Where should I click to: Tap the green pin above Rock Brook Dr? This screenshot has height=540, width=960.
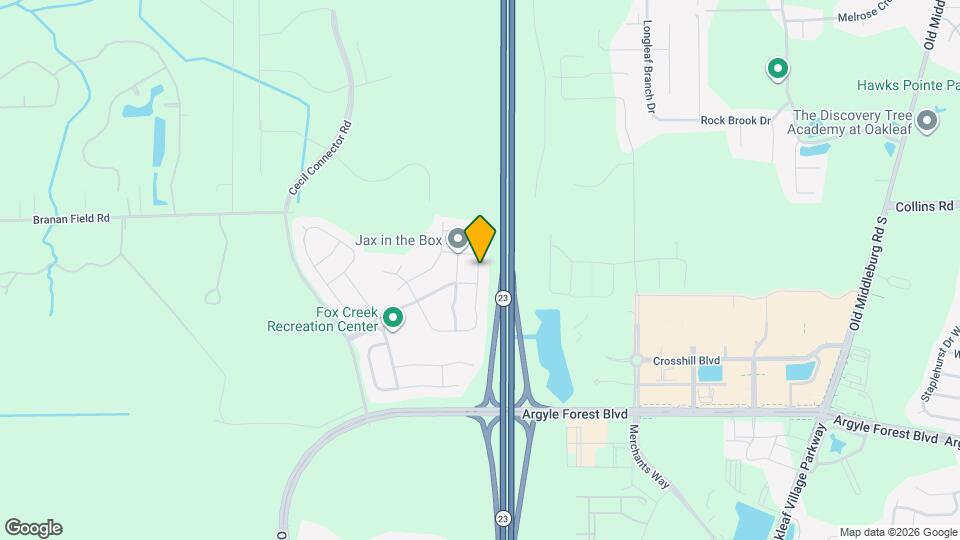(778, 69)
